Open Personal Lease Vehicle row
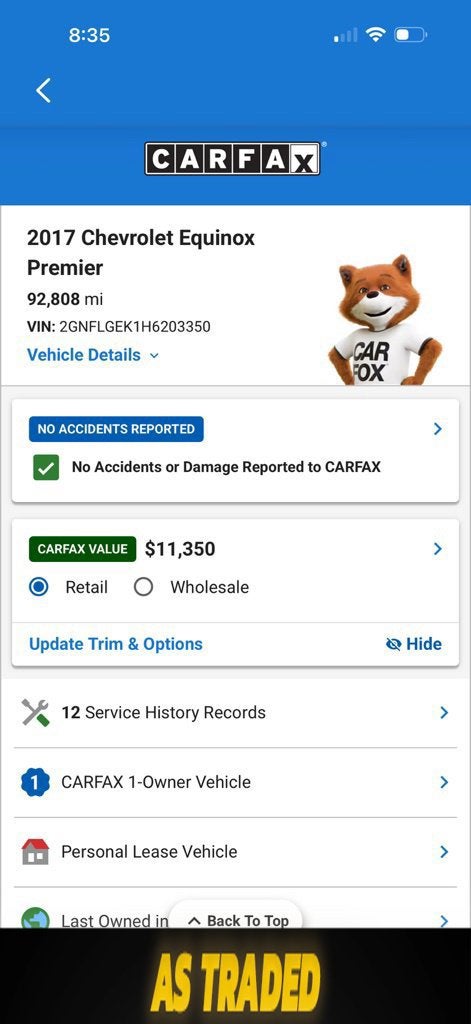471x1024 pixels. pyautogui.click(x=235, y=852)
